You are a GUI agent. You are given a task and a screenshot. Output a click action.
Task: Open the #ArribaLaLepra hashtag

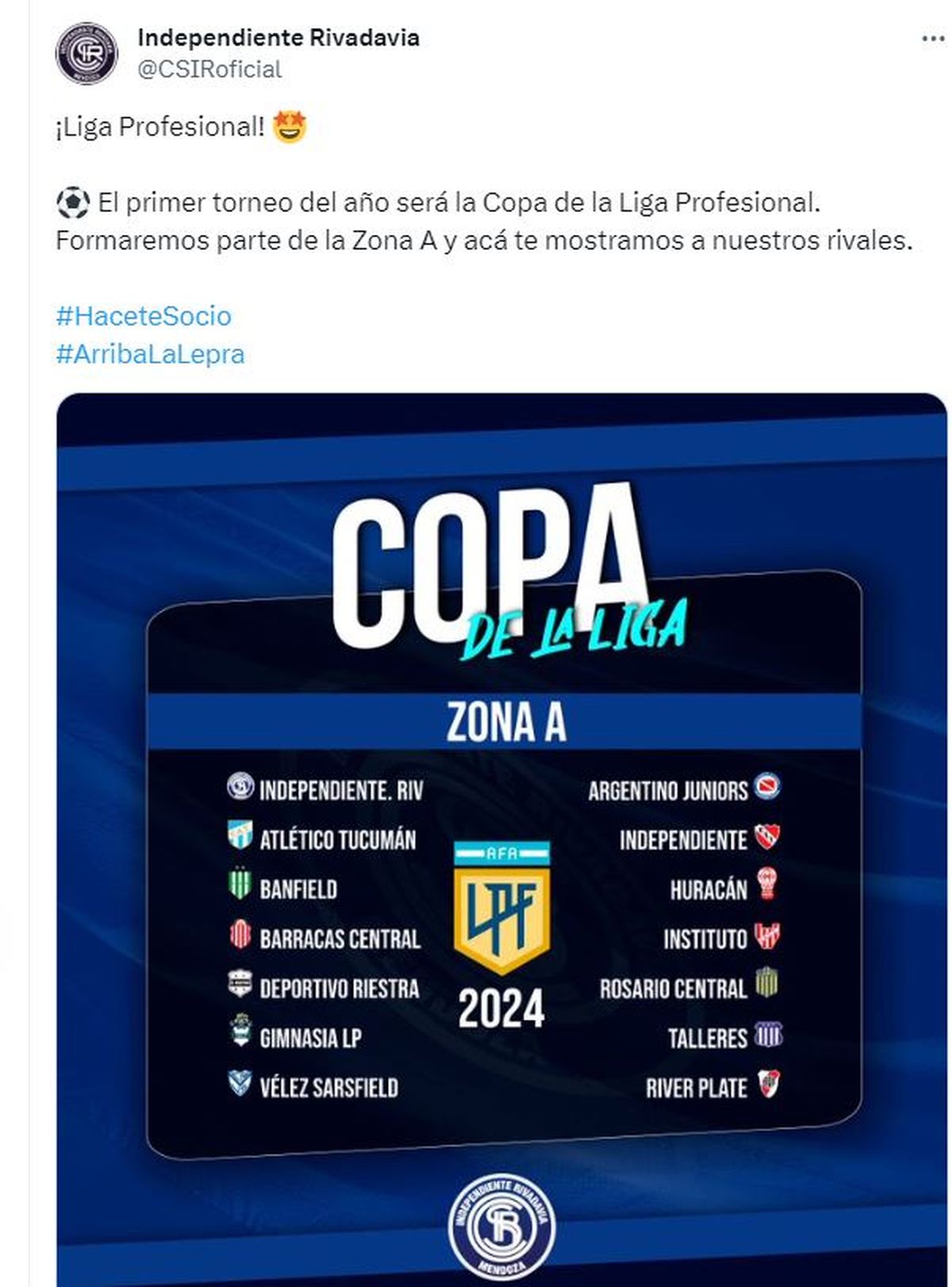[x=150, y=354]
